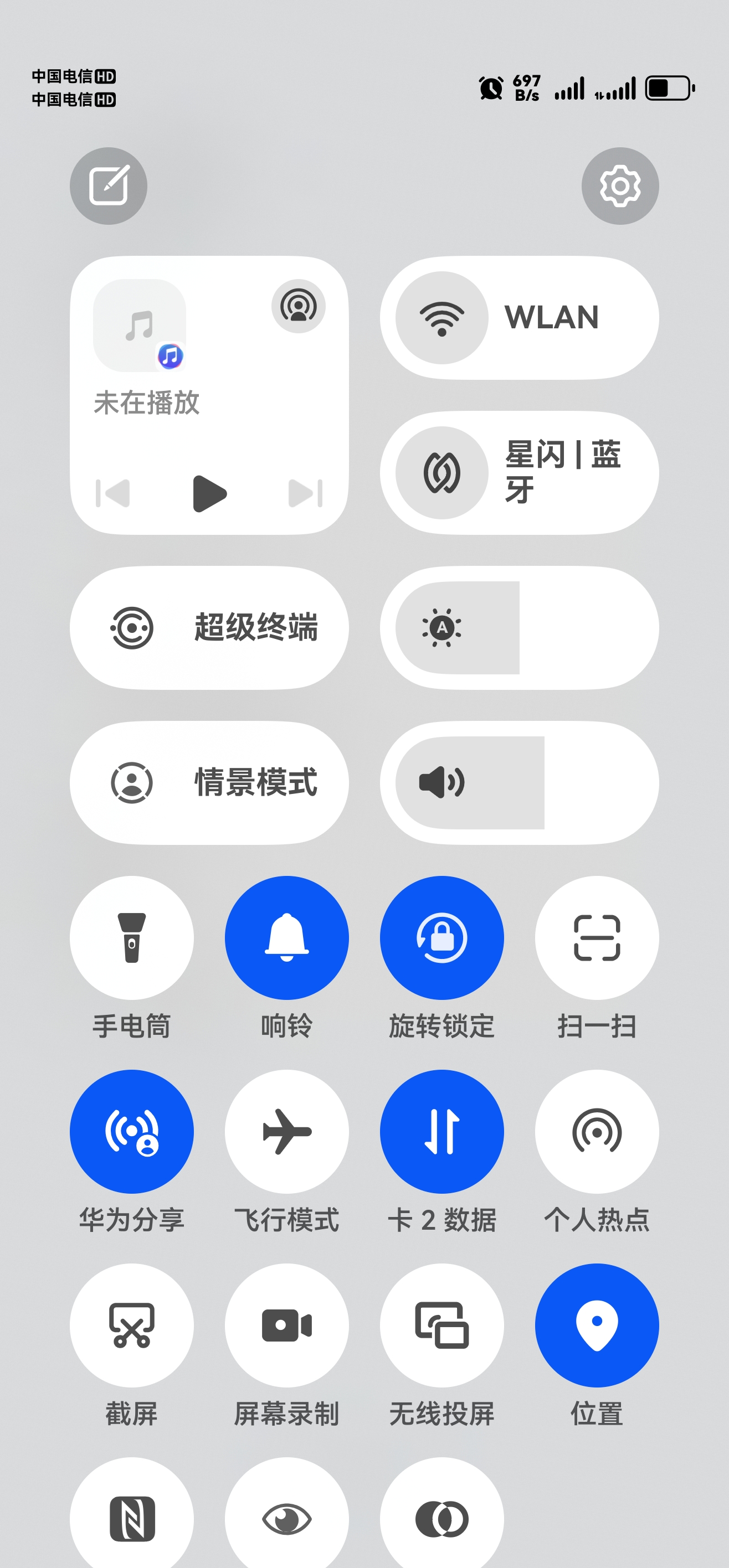Turn off 位置 location
The image size is (729, 1568).
[597, 1325]
